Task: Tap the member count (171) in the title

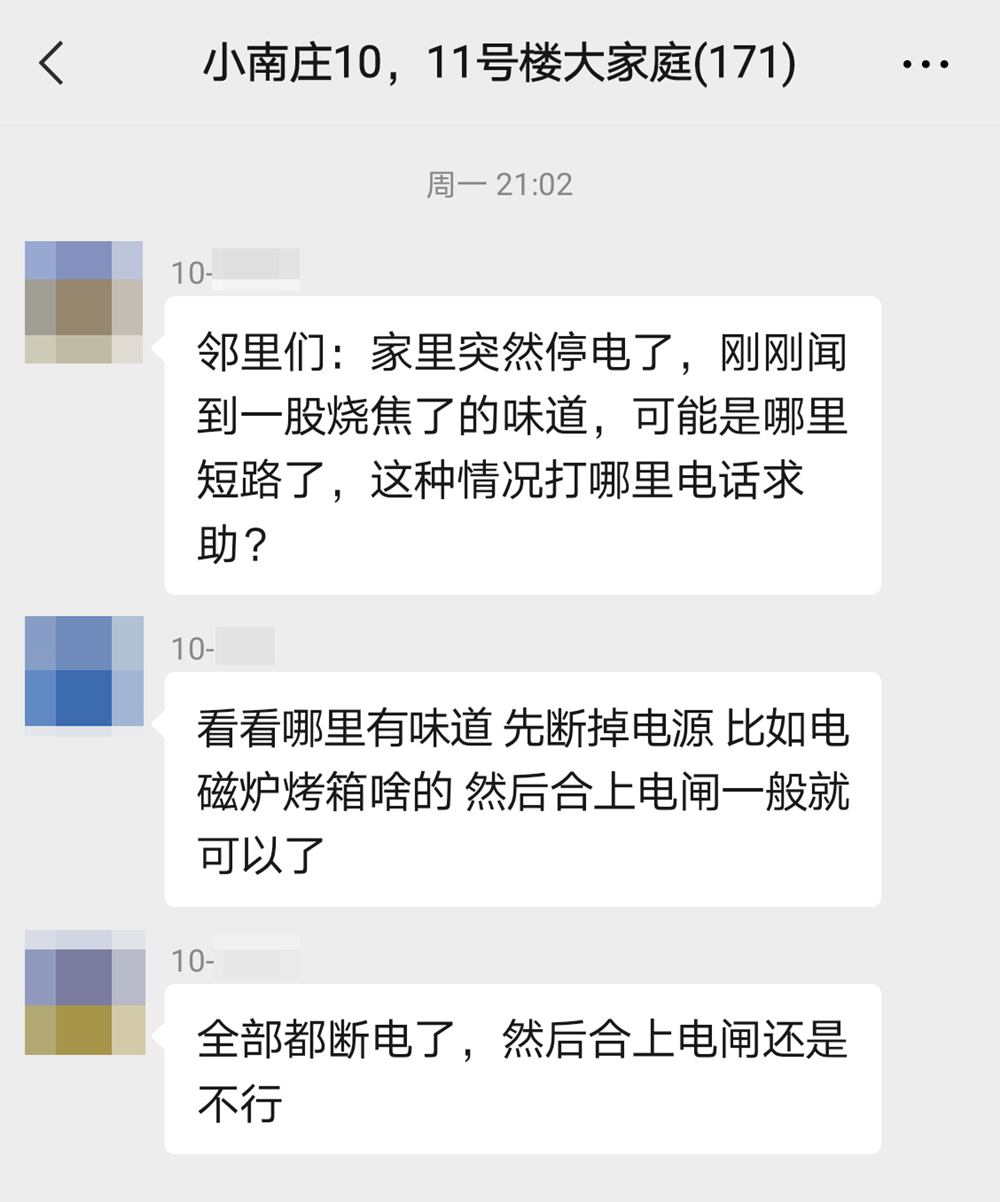Action: 740,63
